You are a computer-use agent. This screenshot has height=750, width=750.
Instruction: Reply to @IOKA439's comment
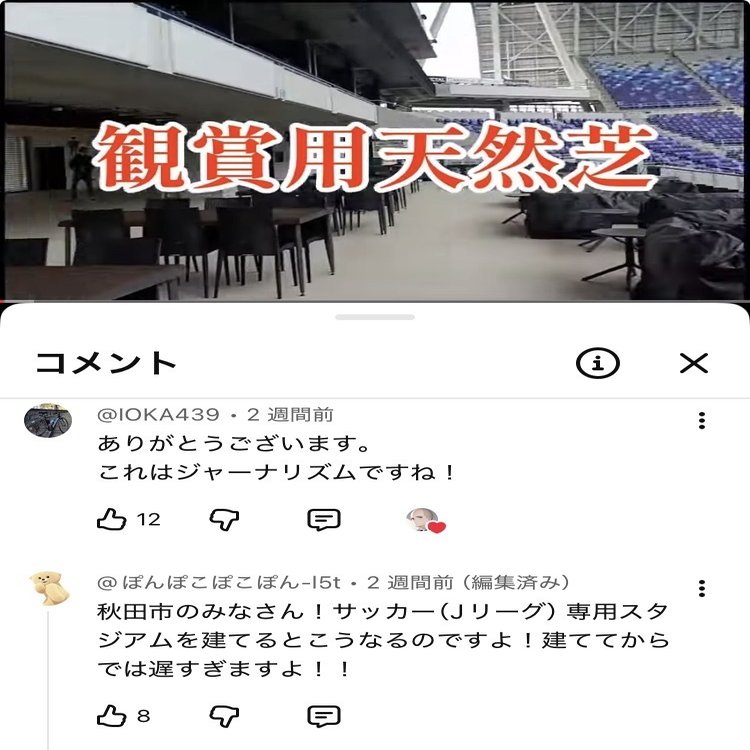coord(323,519)
